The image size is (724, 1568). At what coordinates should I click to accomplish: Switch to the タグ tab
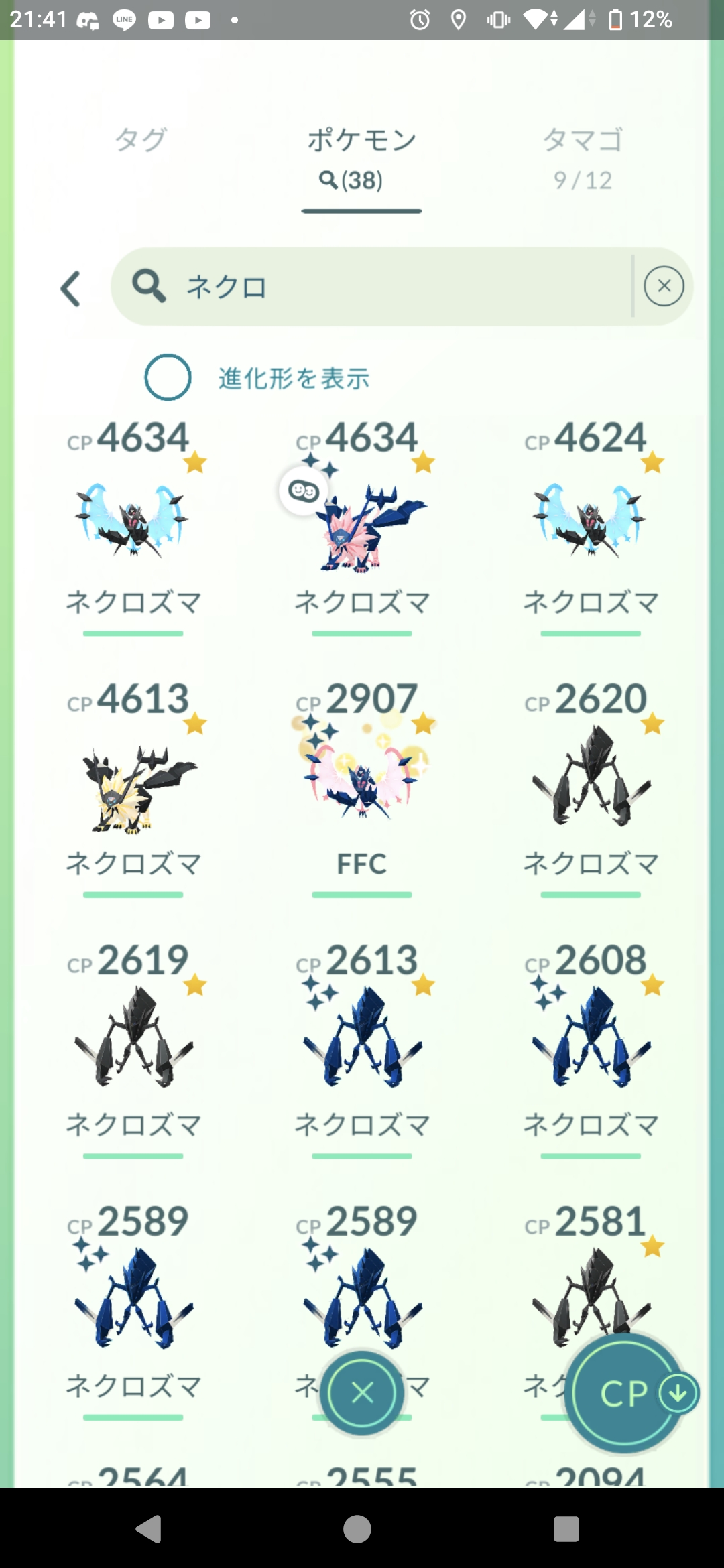point(140,140)
